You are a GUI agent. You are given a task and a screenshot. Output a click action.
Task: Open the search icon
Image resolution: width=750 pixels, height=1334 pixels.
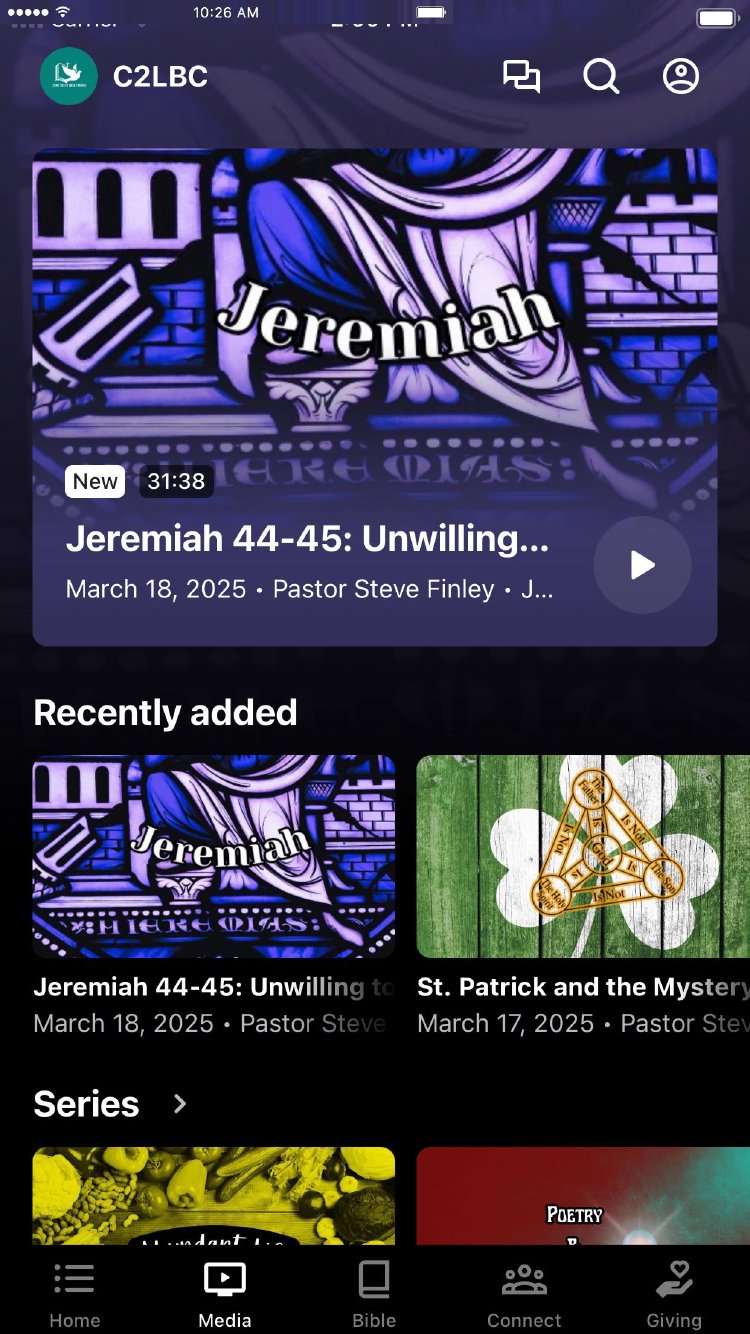coord(601,76)
